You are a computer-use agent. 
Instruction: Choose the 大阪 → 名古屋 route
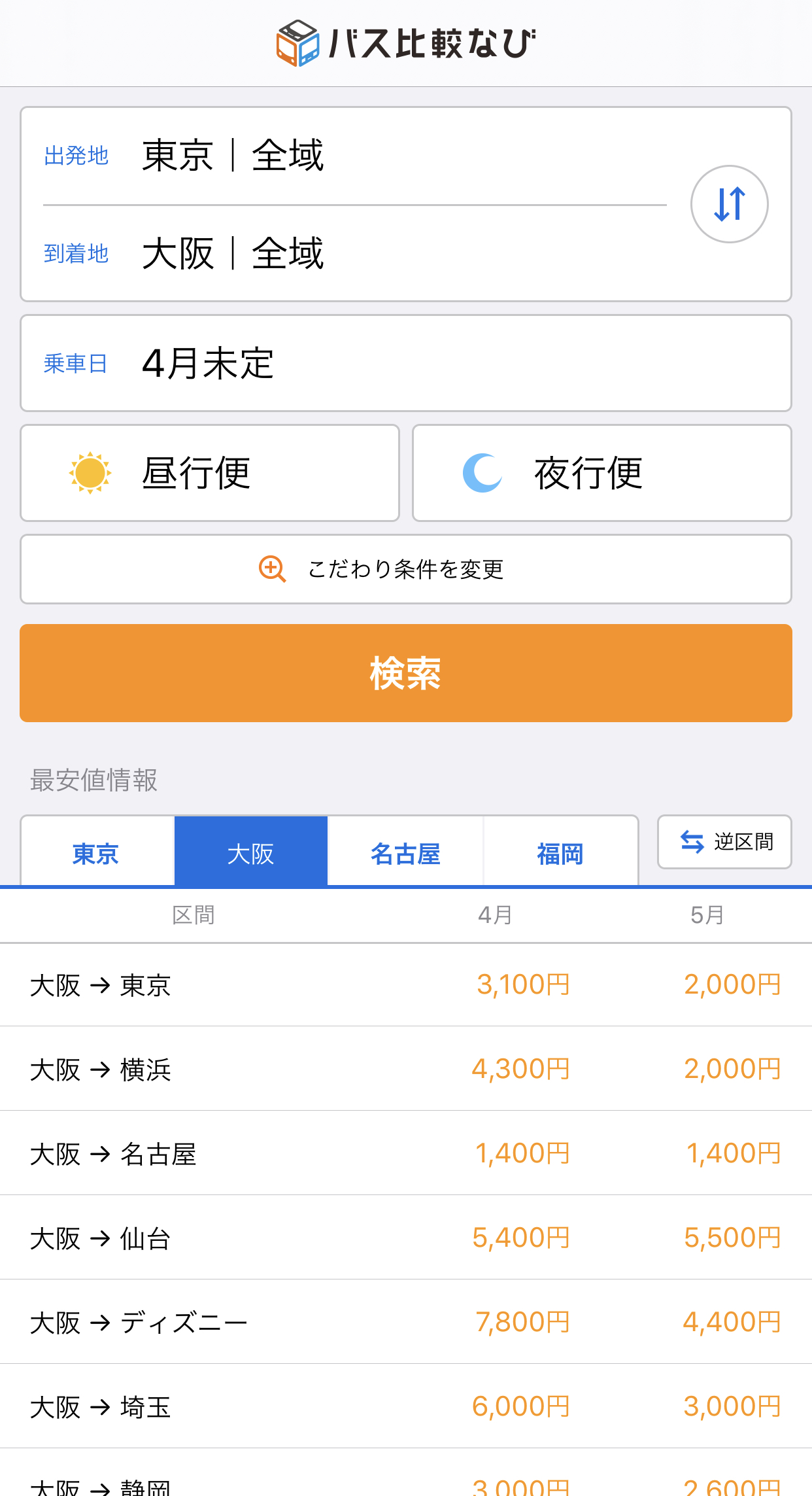click(405, 1153)
